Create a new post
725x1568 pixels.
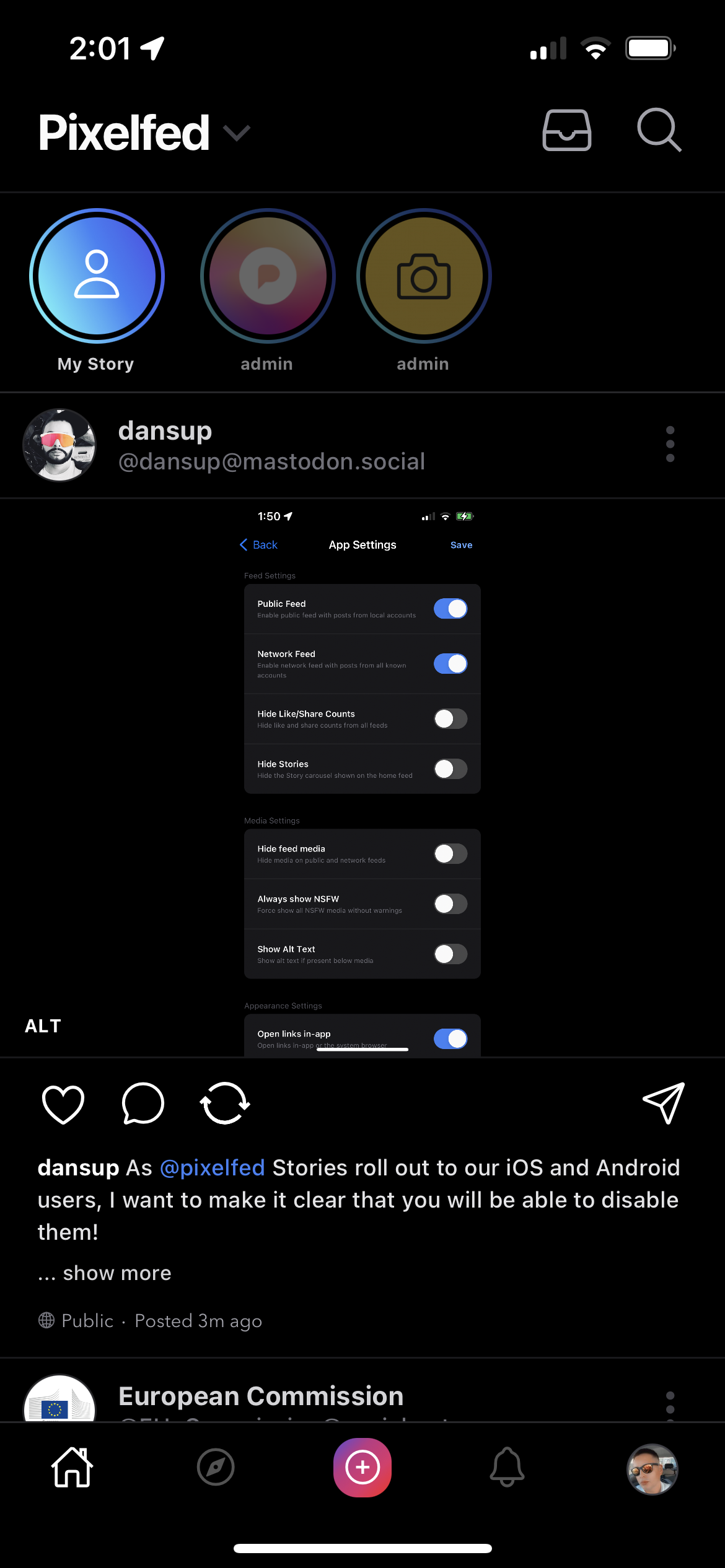pyautogui.click(x=362, y=1467)
